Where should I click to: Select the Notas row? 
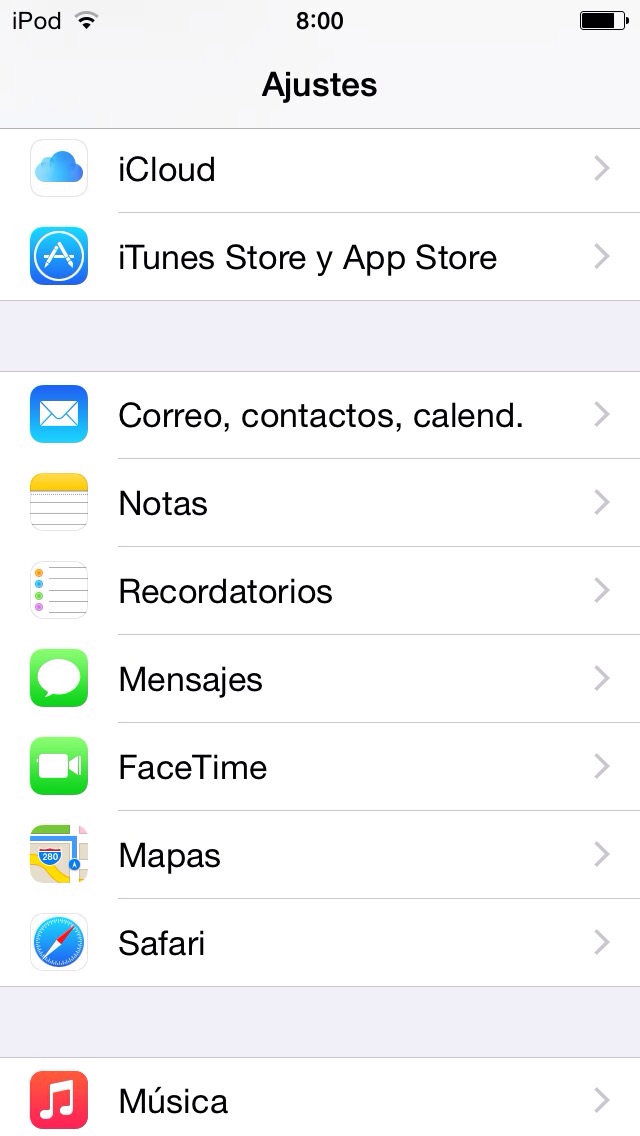(x=320, y=503)
